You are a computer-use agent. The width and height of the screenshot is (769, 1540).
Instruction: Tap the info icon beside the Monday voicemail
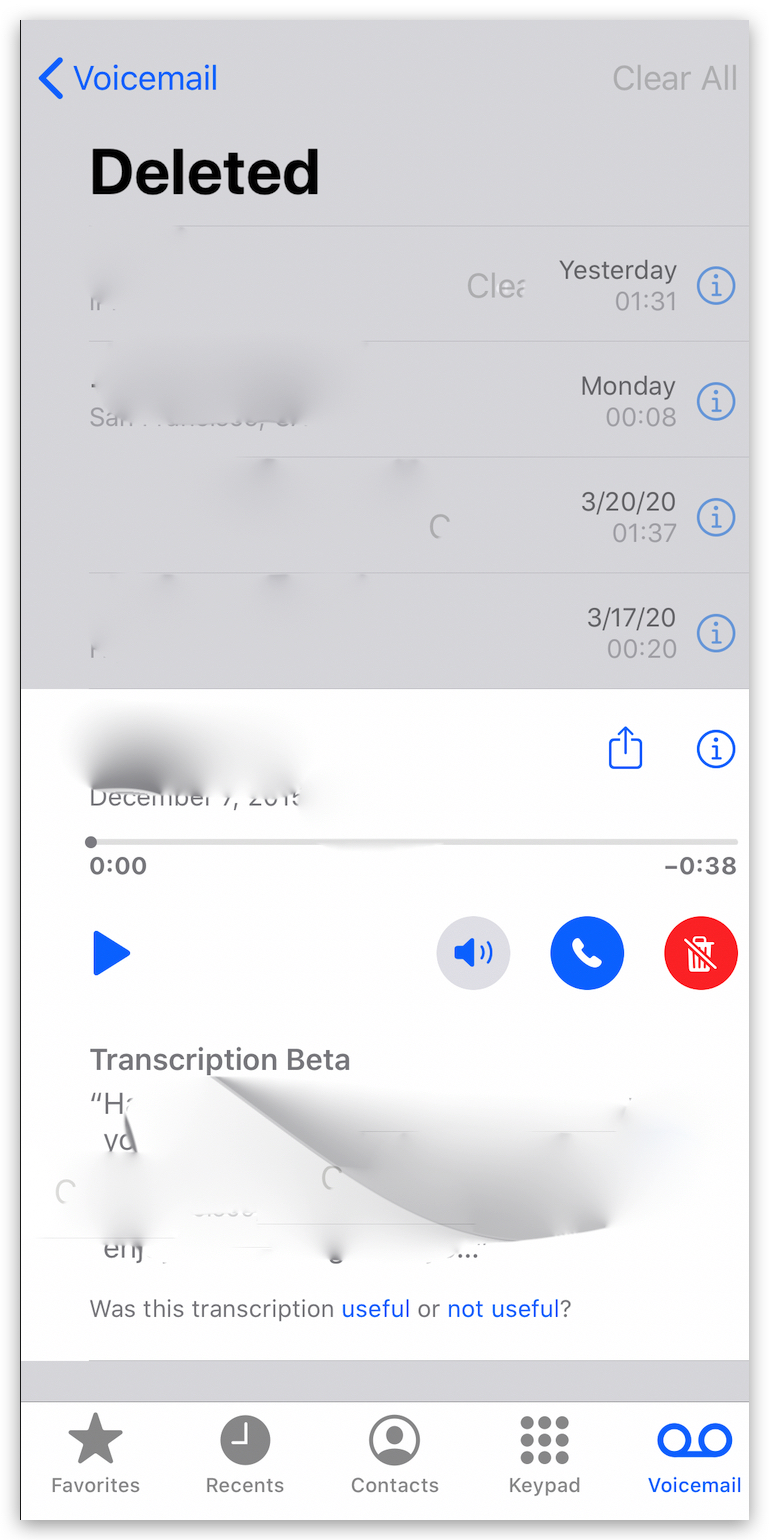pyautogui.click(x=716, y=401)
